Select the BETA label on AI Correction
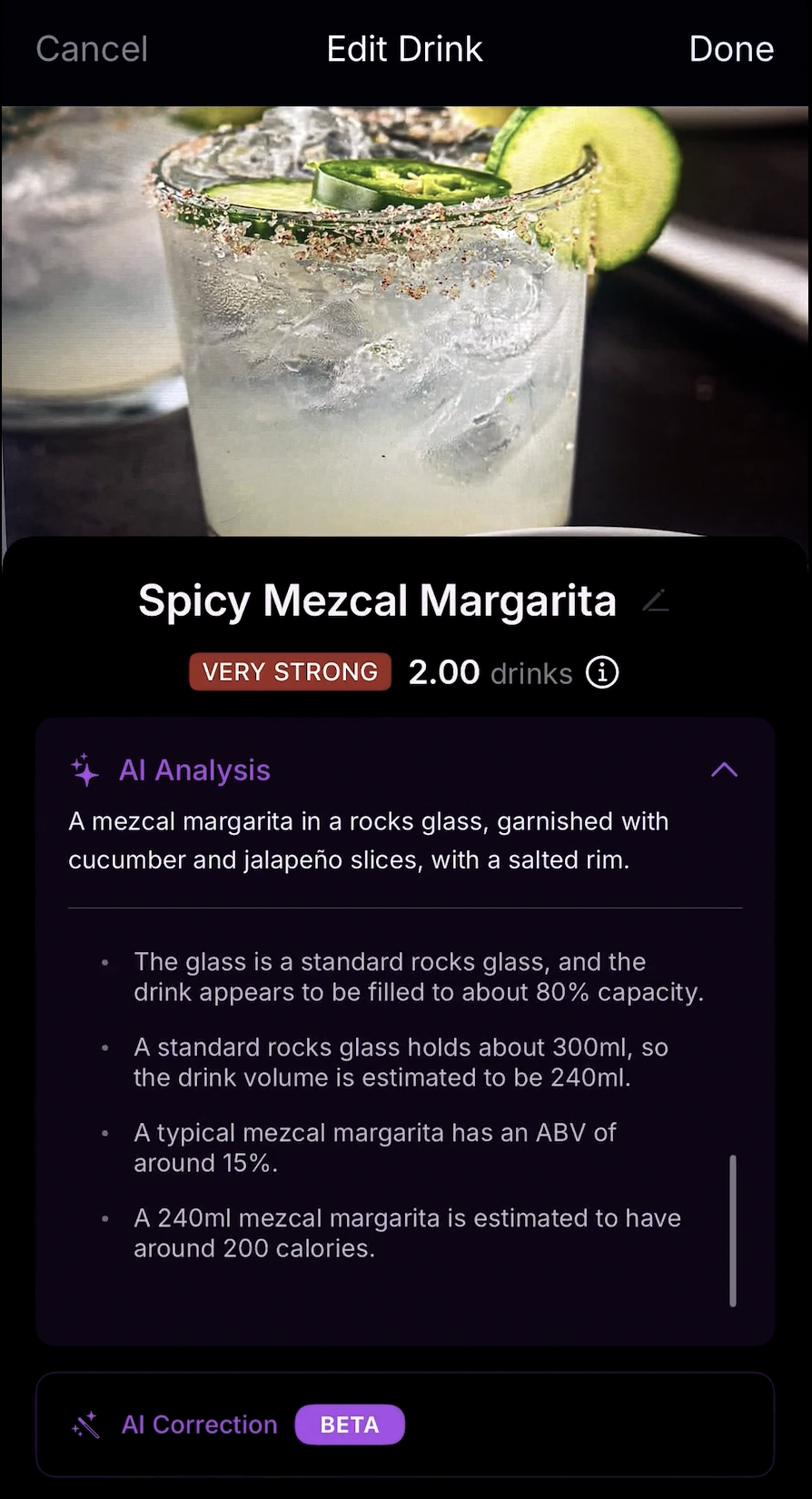The height and width of the screenshot is (1499, 812). click(x=350, y=1425)
